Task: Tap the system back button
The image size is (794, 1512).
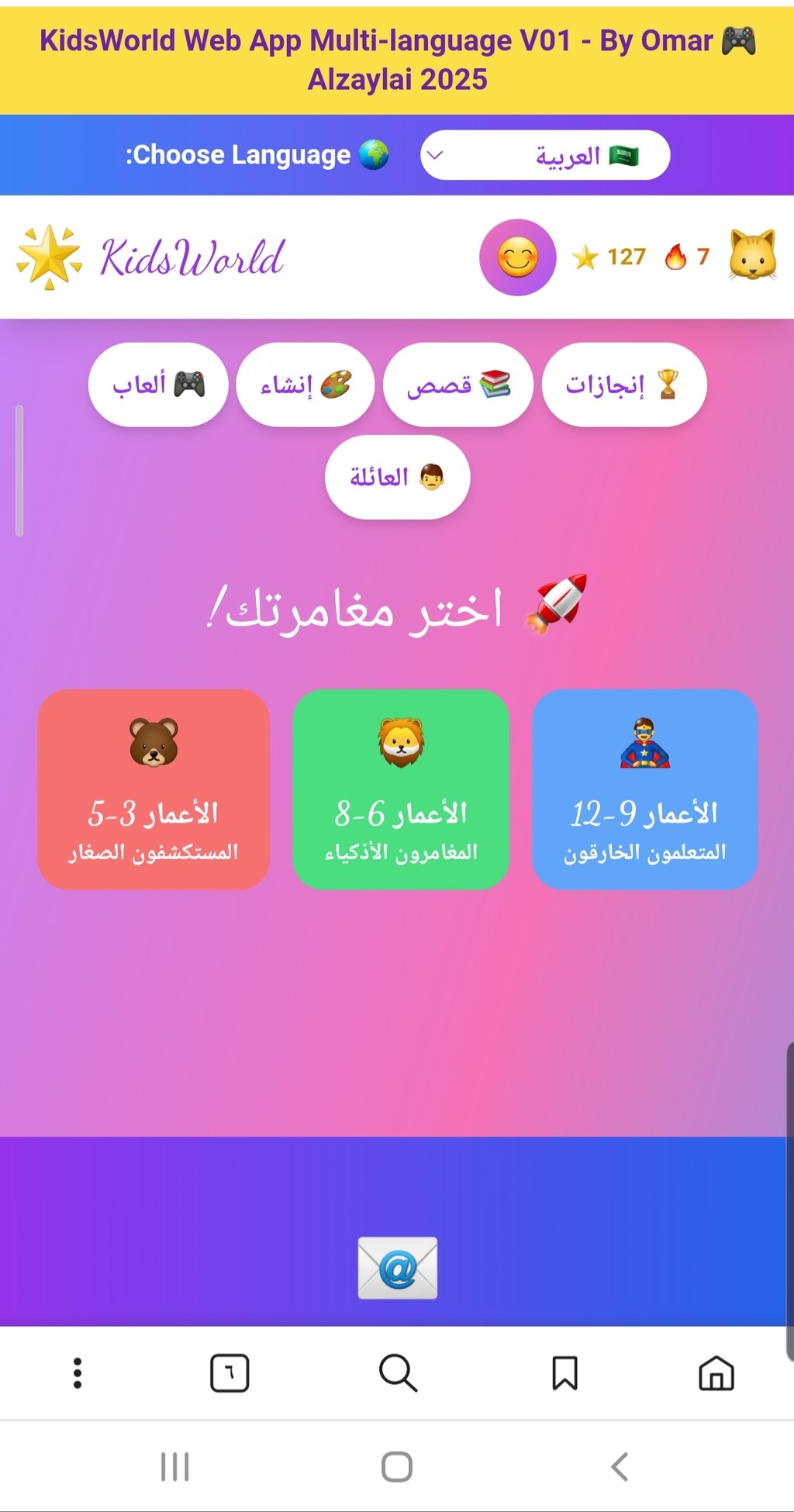Action: coord(620,1466)
